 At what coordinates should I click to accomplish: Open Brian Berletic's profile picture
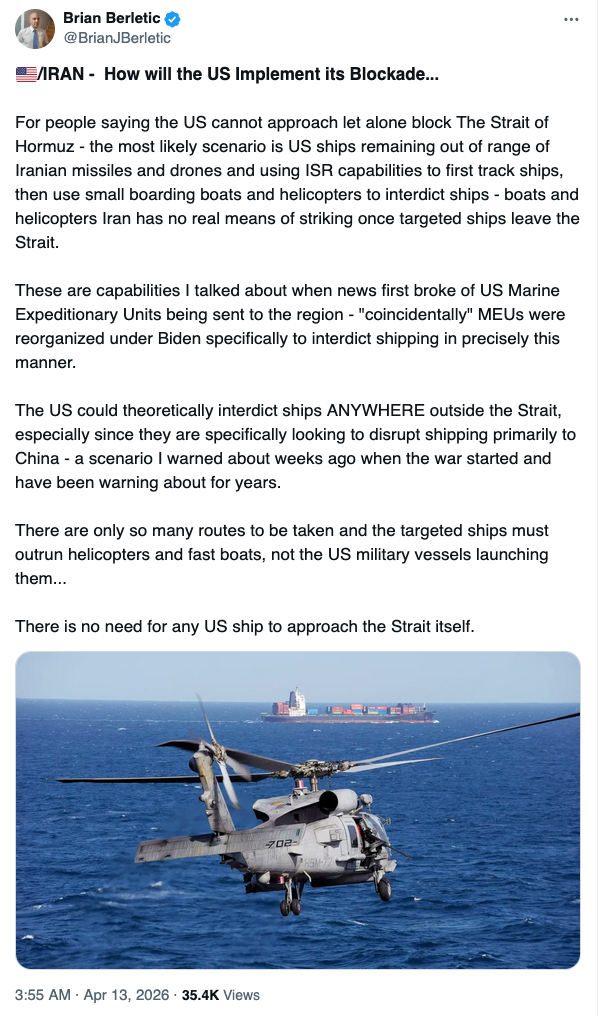[x=35, y=29]
